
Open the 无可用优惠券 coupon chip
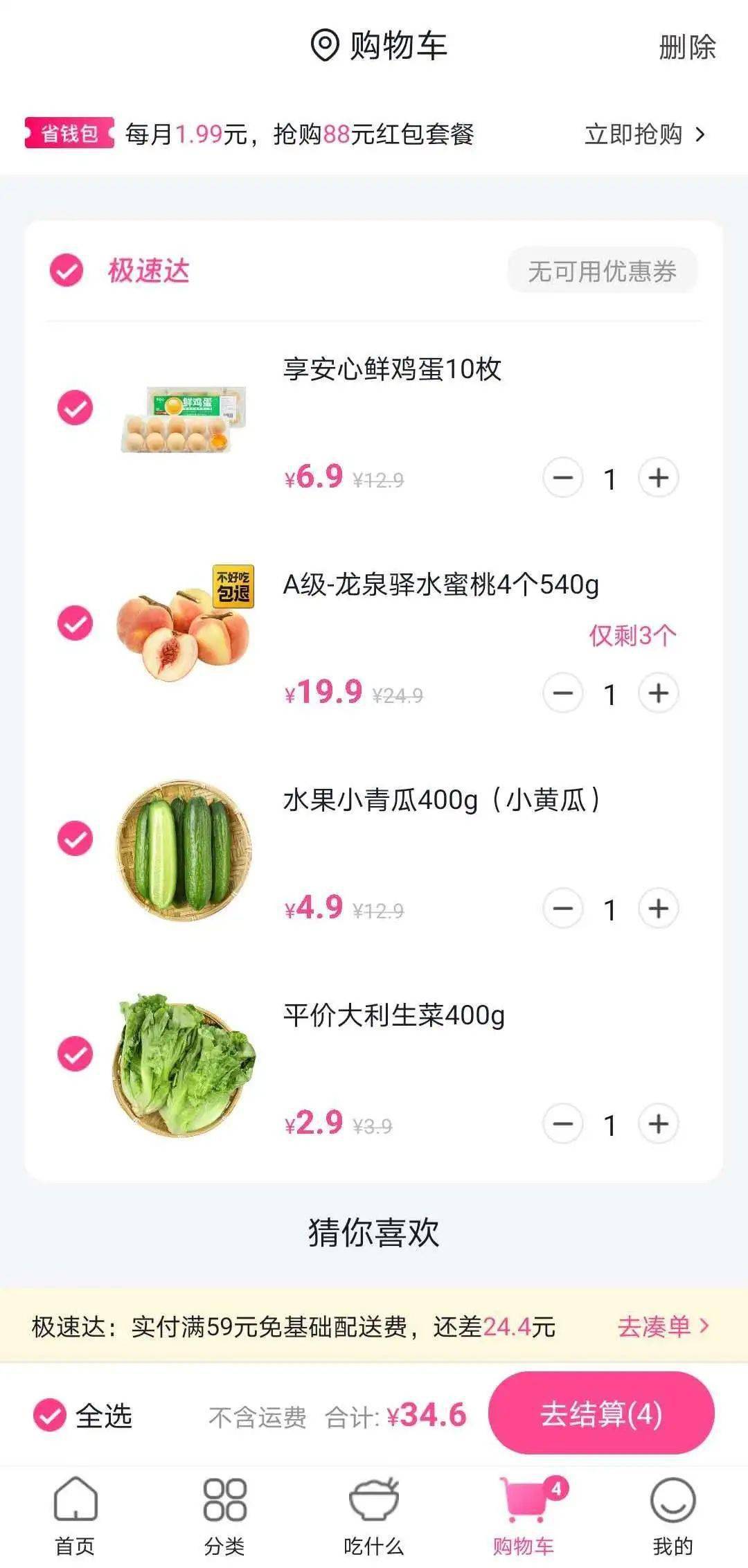603,271
